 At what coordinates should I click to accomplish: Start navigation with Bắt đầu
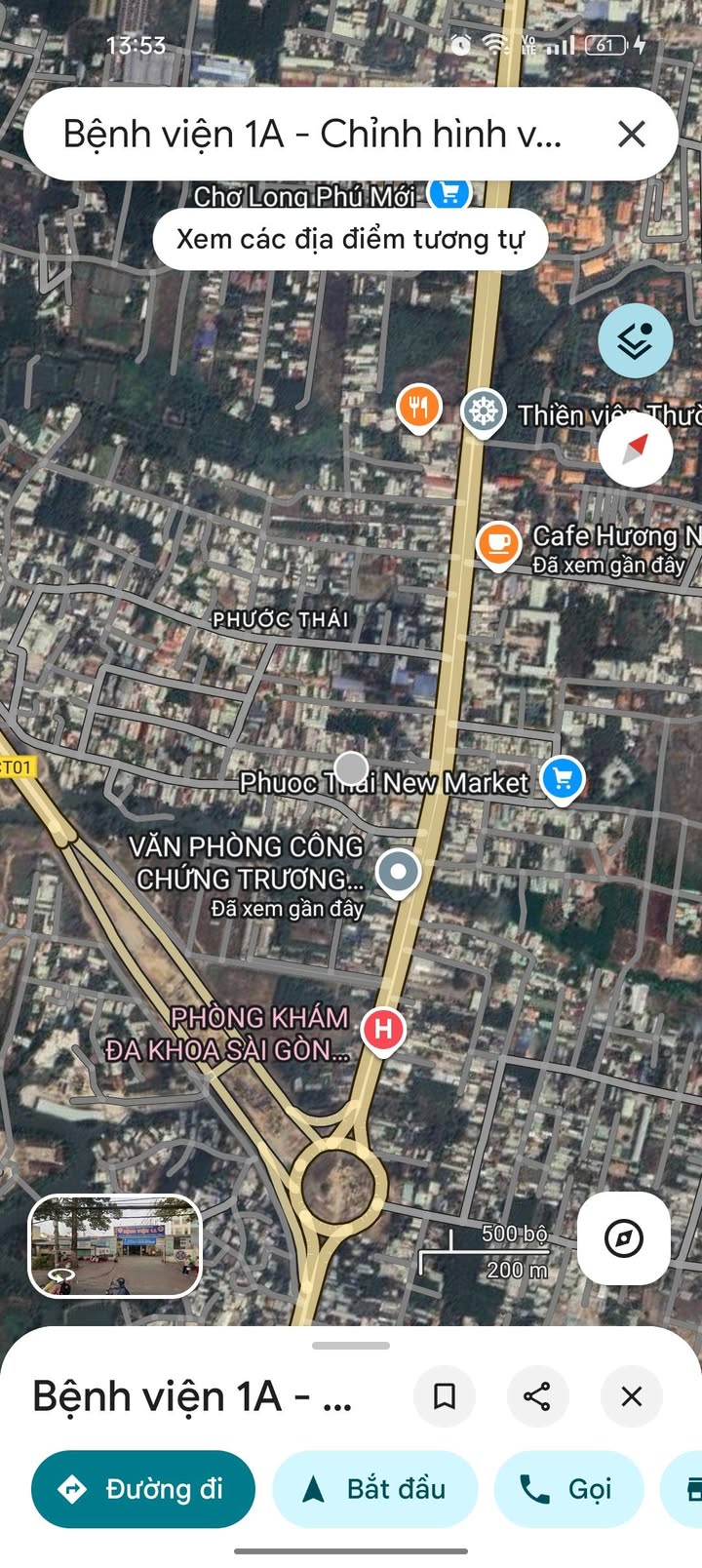point(375,1489)
